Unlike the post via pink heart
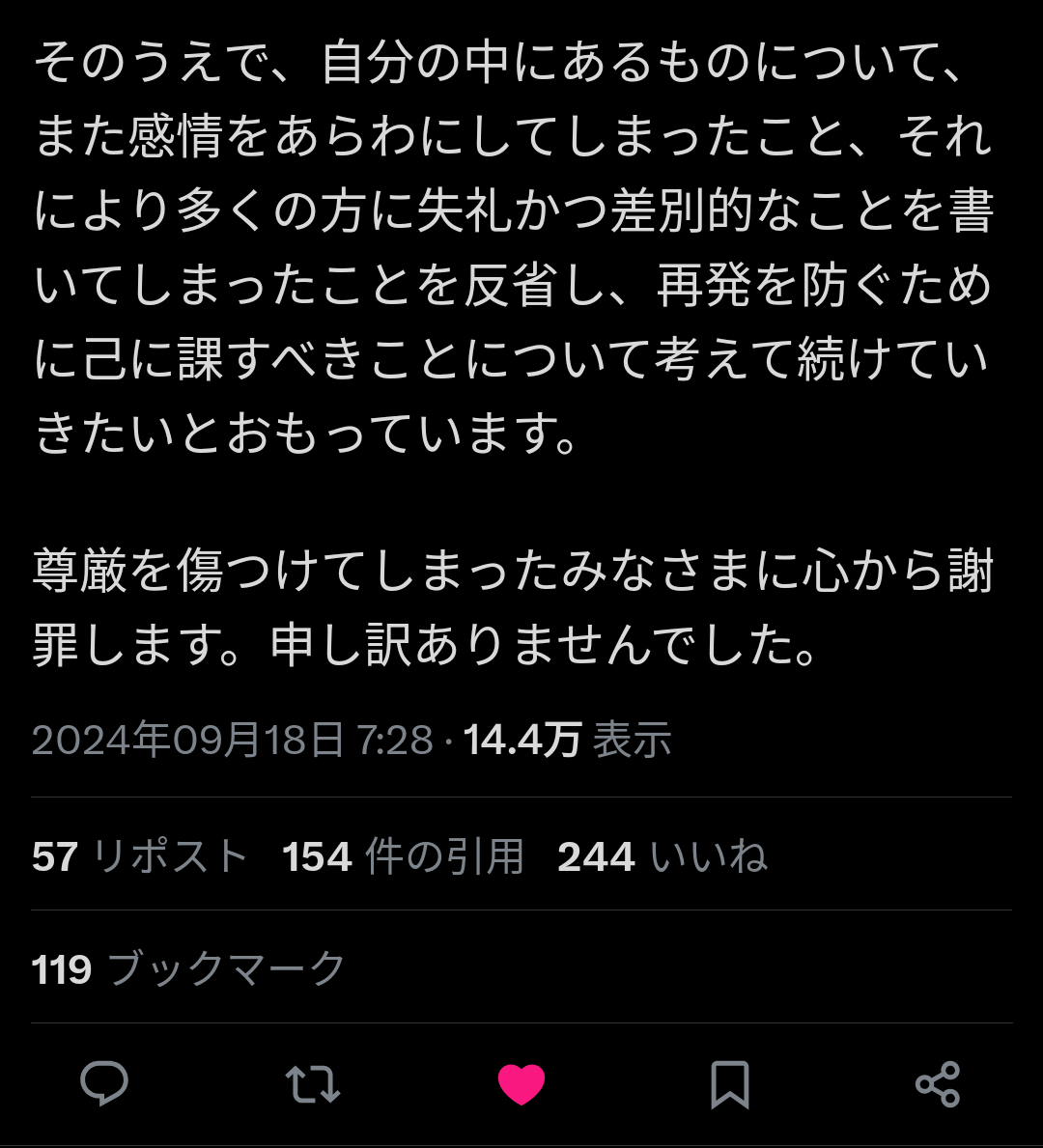The height and width of the screenshot is (1148, 1043). coord(521,1084)
